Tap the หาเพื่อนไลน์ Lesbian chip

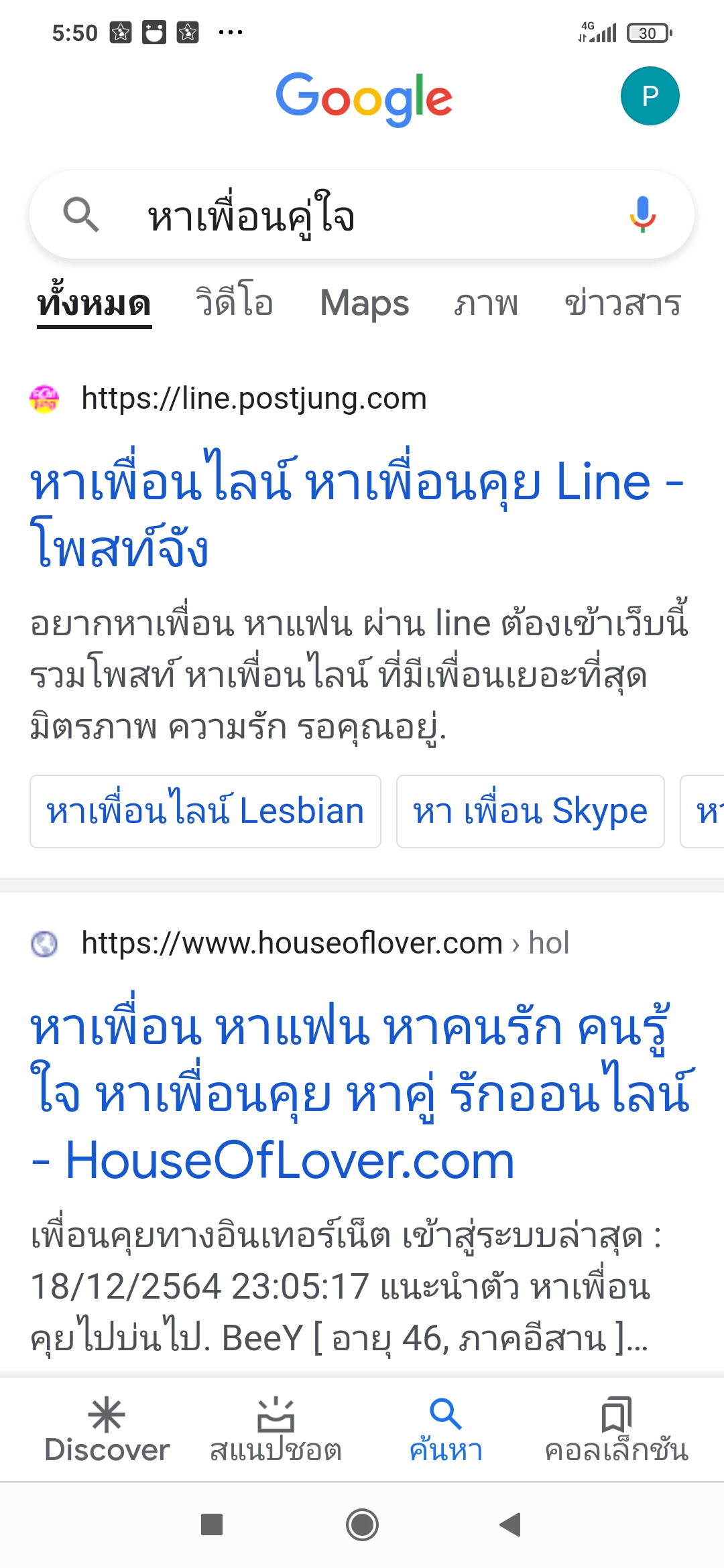pyautogui.click(x=205, y=811)
